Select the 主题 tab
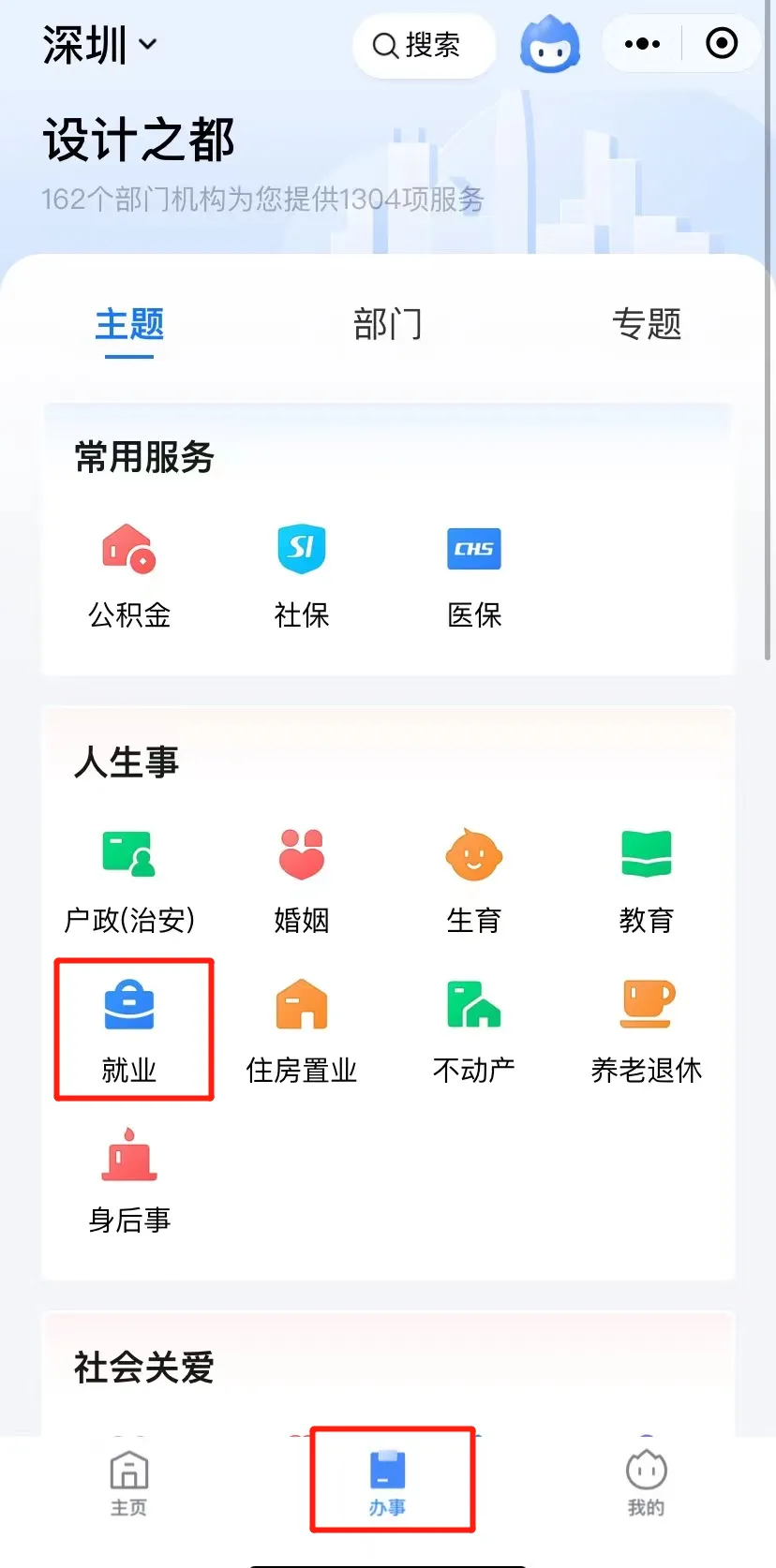The height and width of the screenshot is (1568, 776). pyautogui.click(x=129, y=325)
